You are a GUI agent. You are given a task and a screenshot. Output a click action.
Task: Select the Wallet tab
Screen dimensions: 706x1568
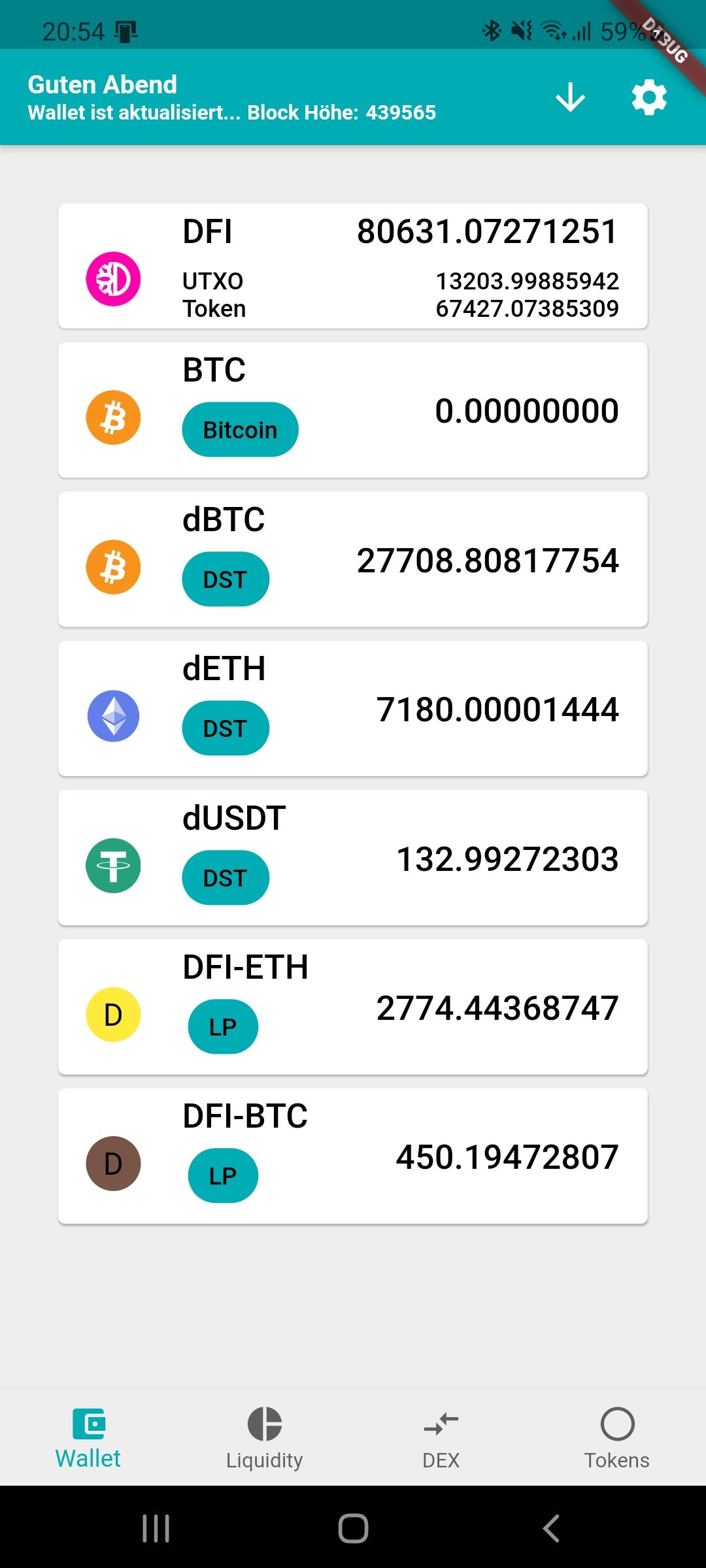point(88,1438)
